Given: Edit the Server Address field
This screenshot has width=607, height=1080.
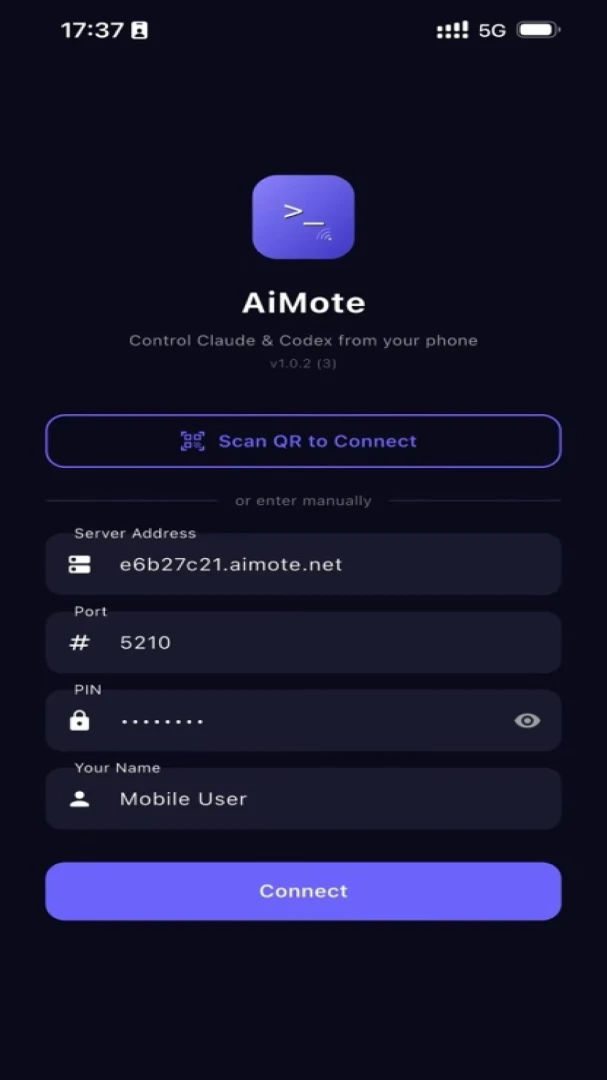Looking at the screenshot, I should pos(303,564).
